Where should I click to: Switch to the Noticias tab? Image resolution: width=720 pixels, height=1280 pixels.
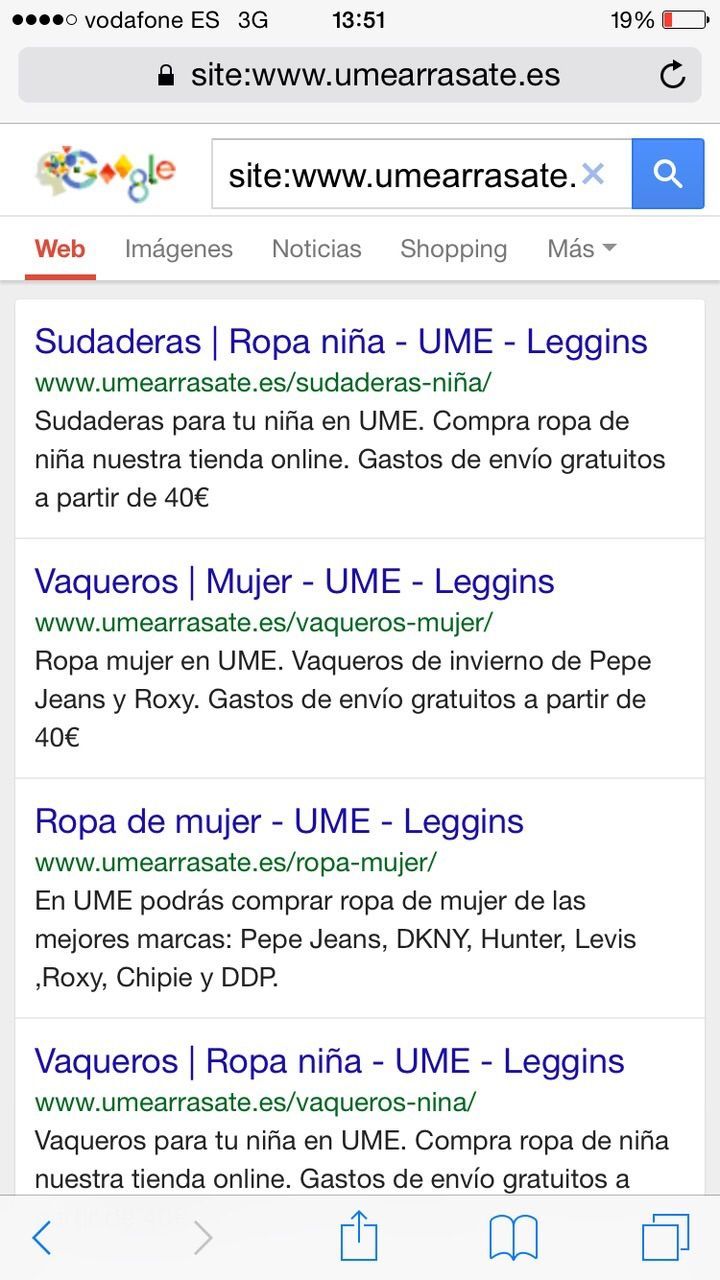coord(317,249)
